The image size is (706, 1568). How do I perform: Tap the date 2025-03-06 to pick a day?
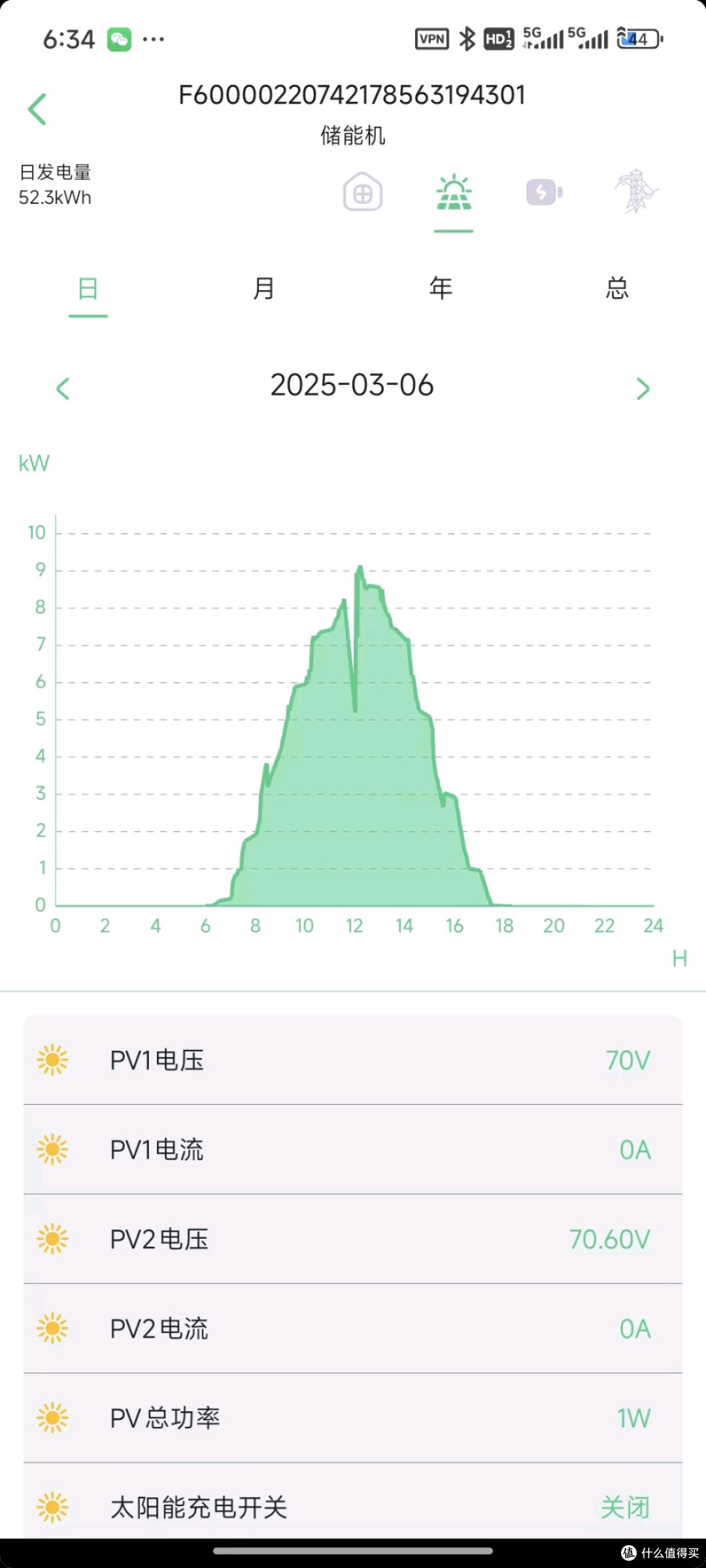click(352, 385)
